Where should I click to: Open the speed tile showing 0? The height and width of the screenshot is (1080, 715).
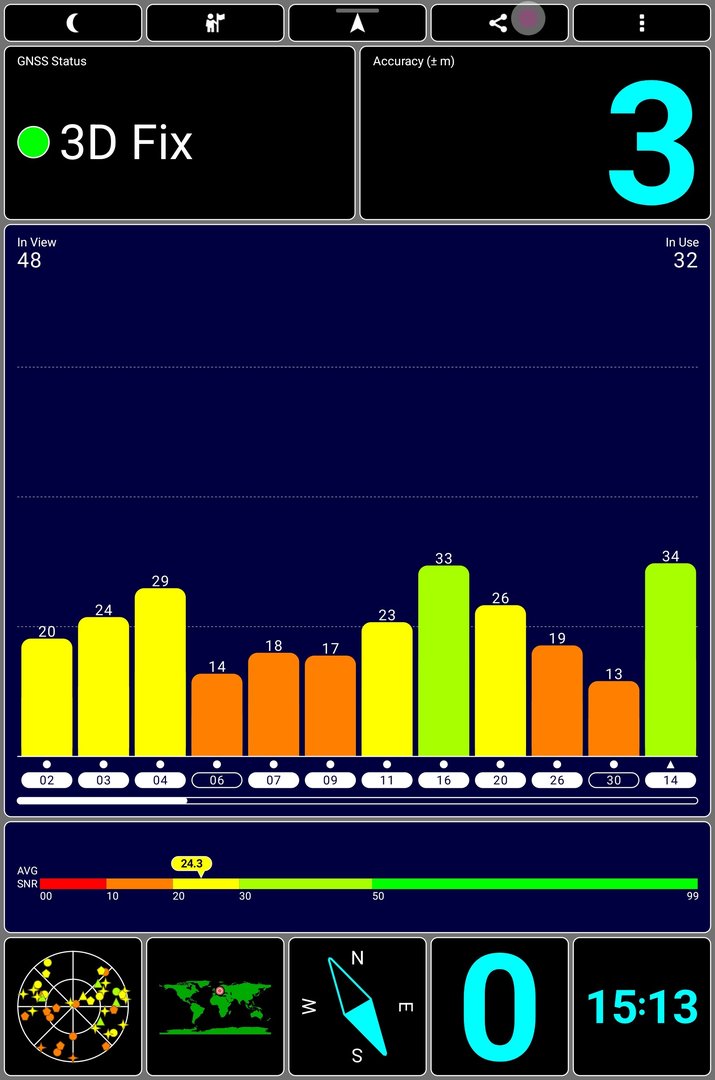(x=499, y=1006)
